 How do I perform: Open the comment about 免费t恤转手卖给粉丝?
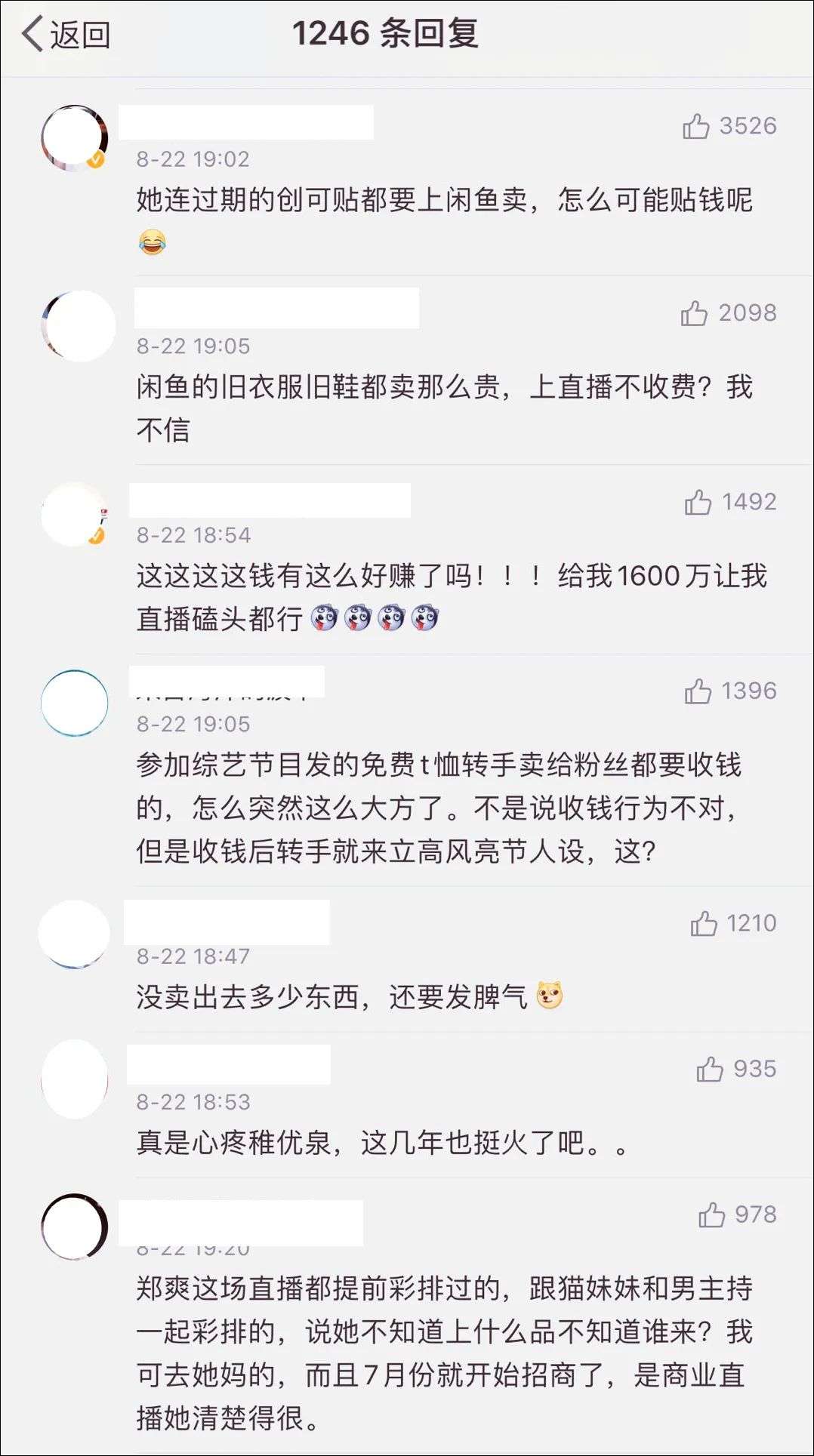tap(439, 808)
